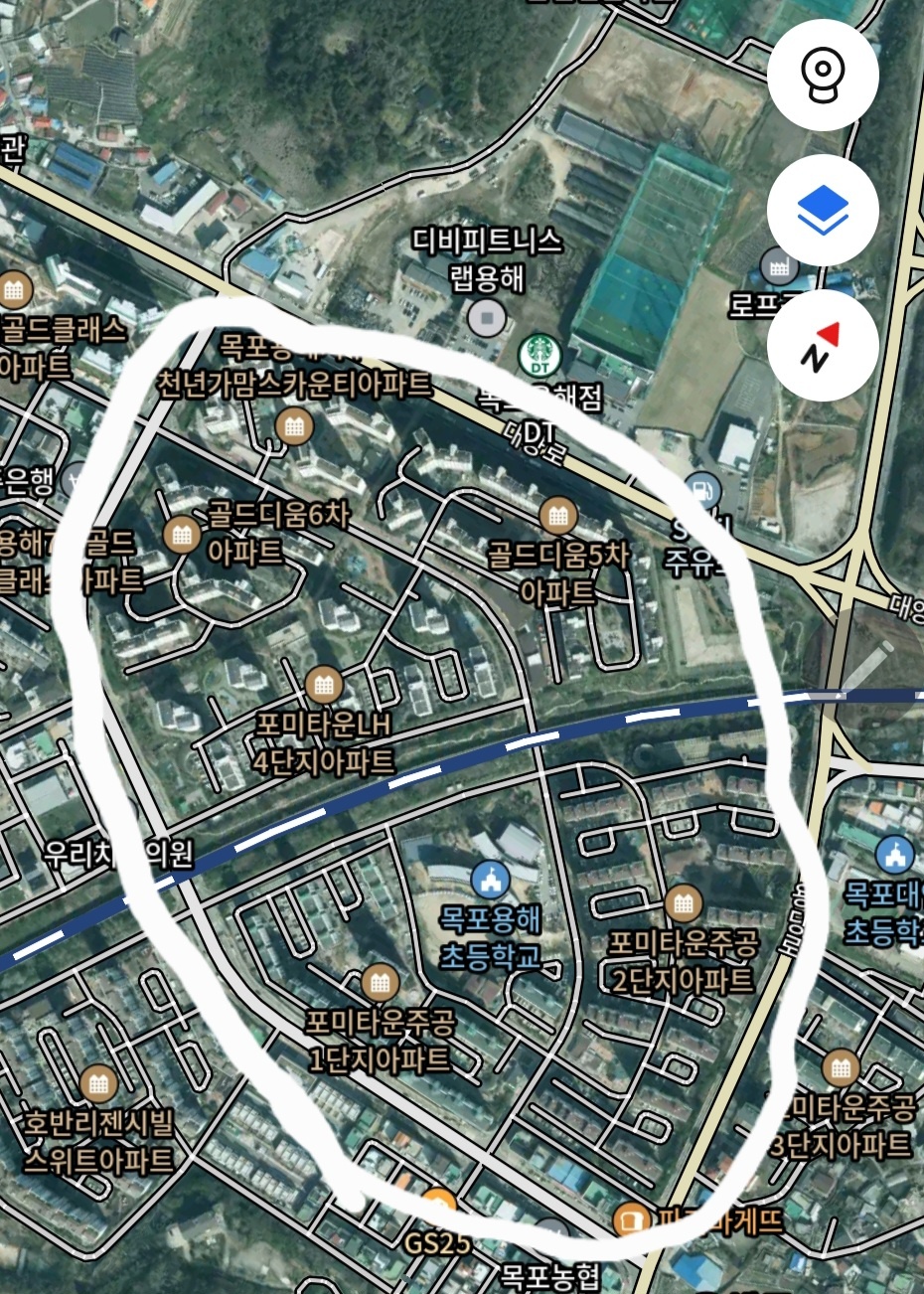Tap the 포미타운주공 1단지아파트 marker
Viewport: 924px width, 1294px height.
pos(379,983)
